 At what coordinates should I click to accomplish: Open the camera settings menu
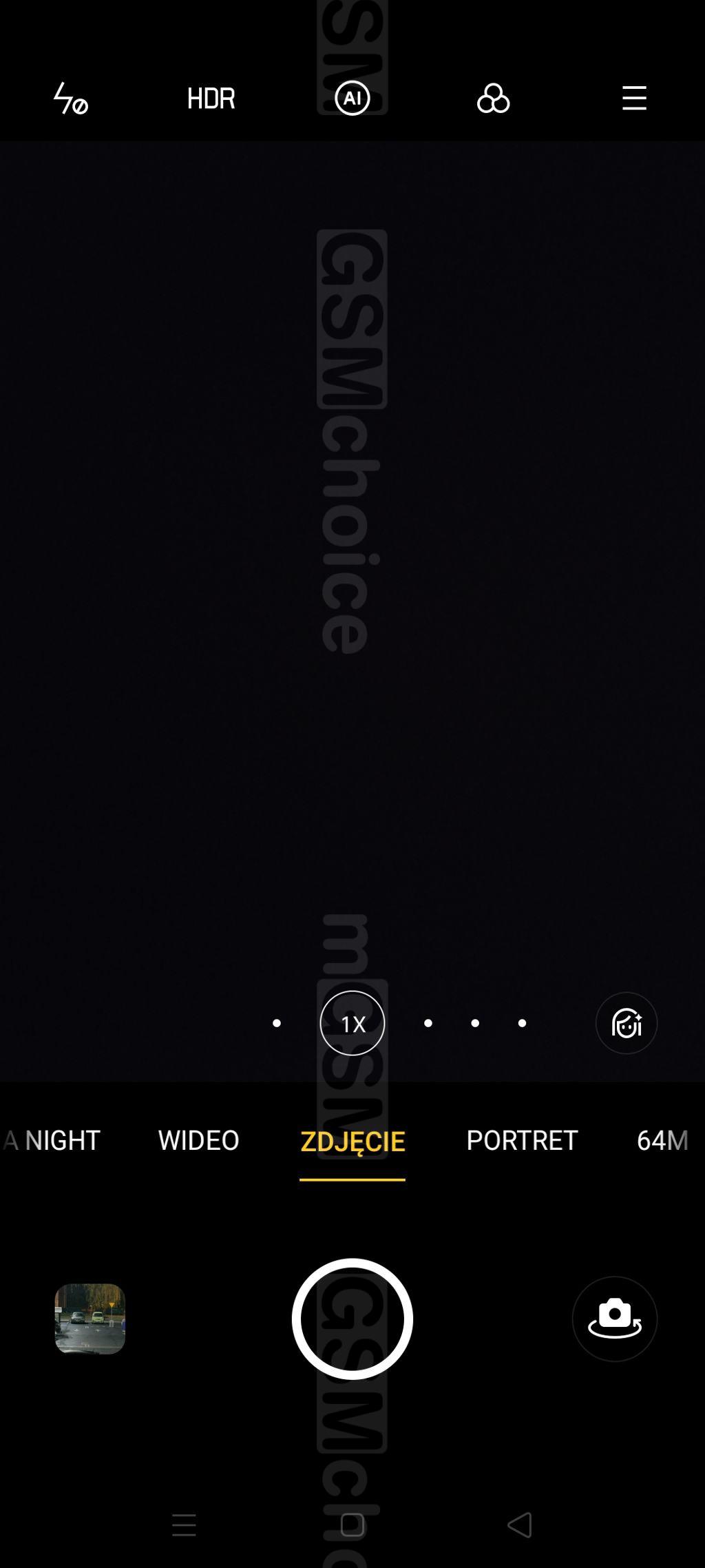click(x=634, y=99)
